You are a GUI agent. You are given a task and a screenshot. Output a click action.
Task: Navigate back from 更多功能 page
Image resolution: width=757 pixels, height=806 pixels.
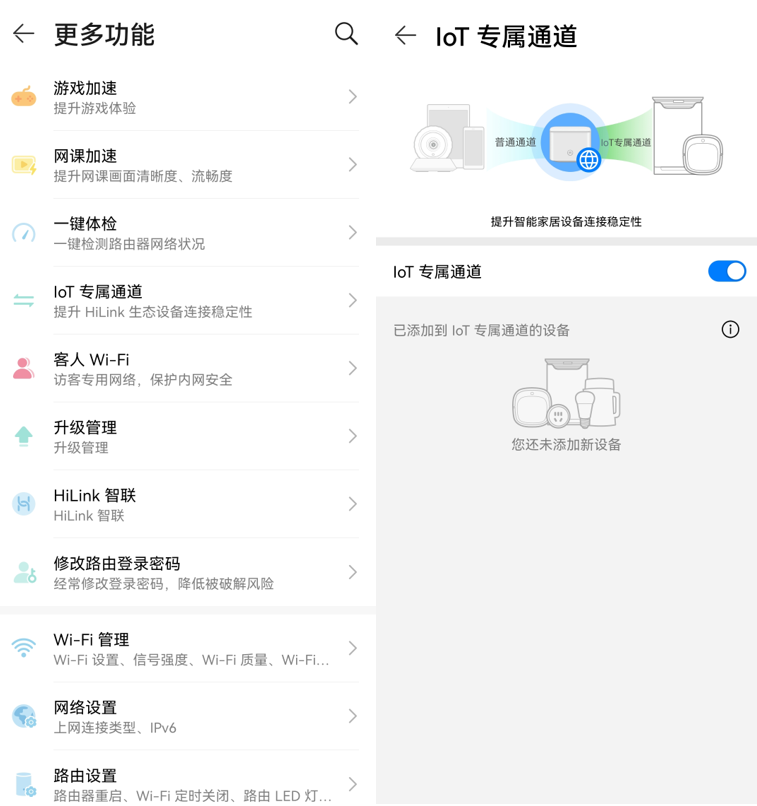[x=23, y=33]
